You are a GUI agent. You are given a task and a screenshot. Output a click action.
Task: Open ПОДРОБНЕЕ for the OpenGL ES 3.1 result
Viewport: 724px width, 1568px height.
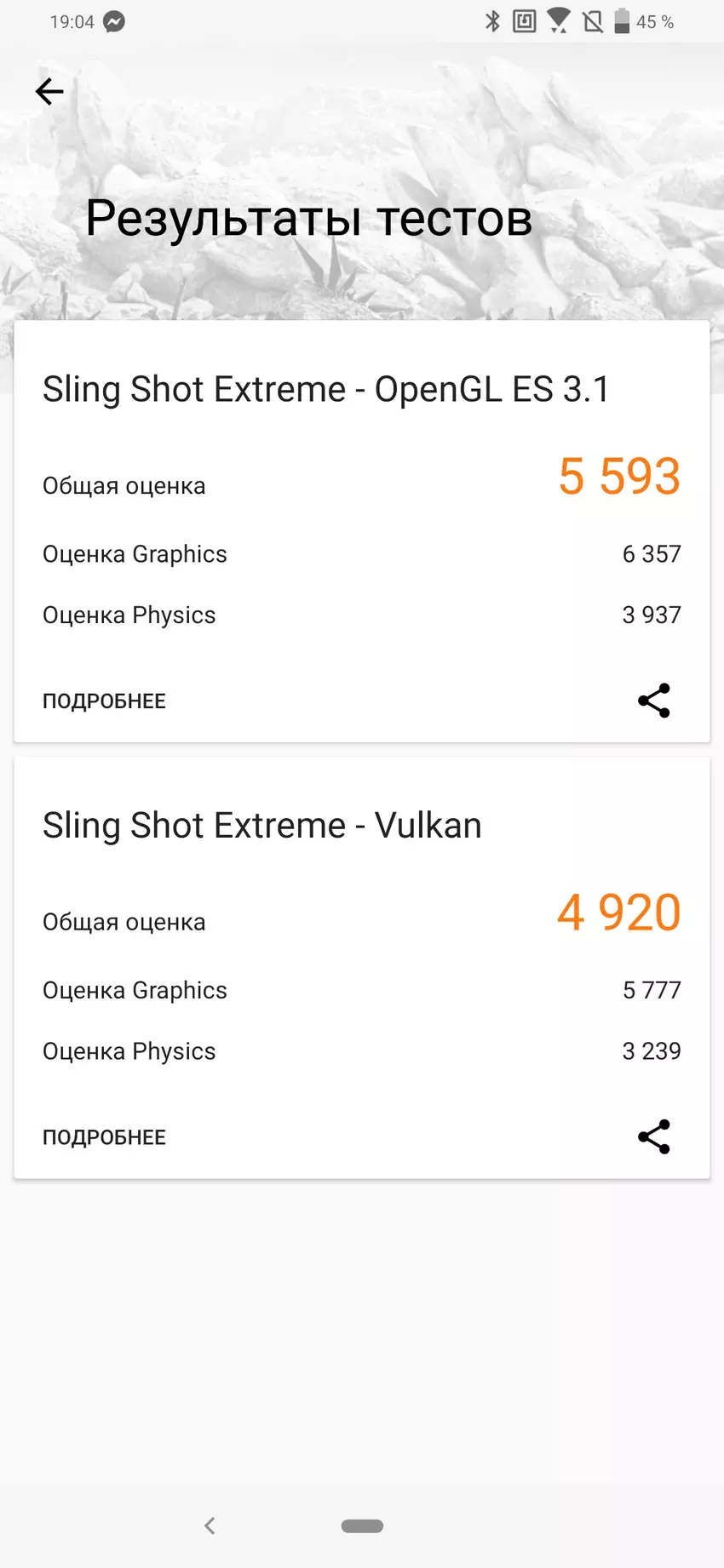coord(104,701)
